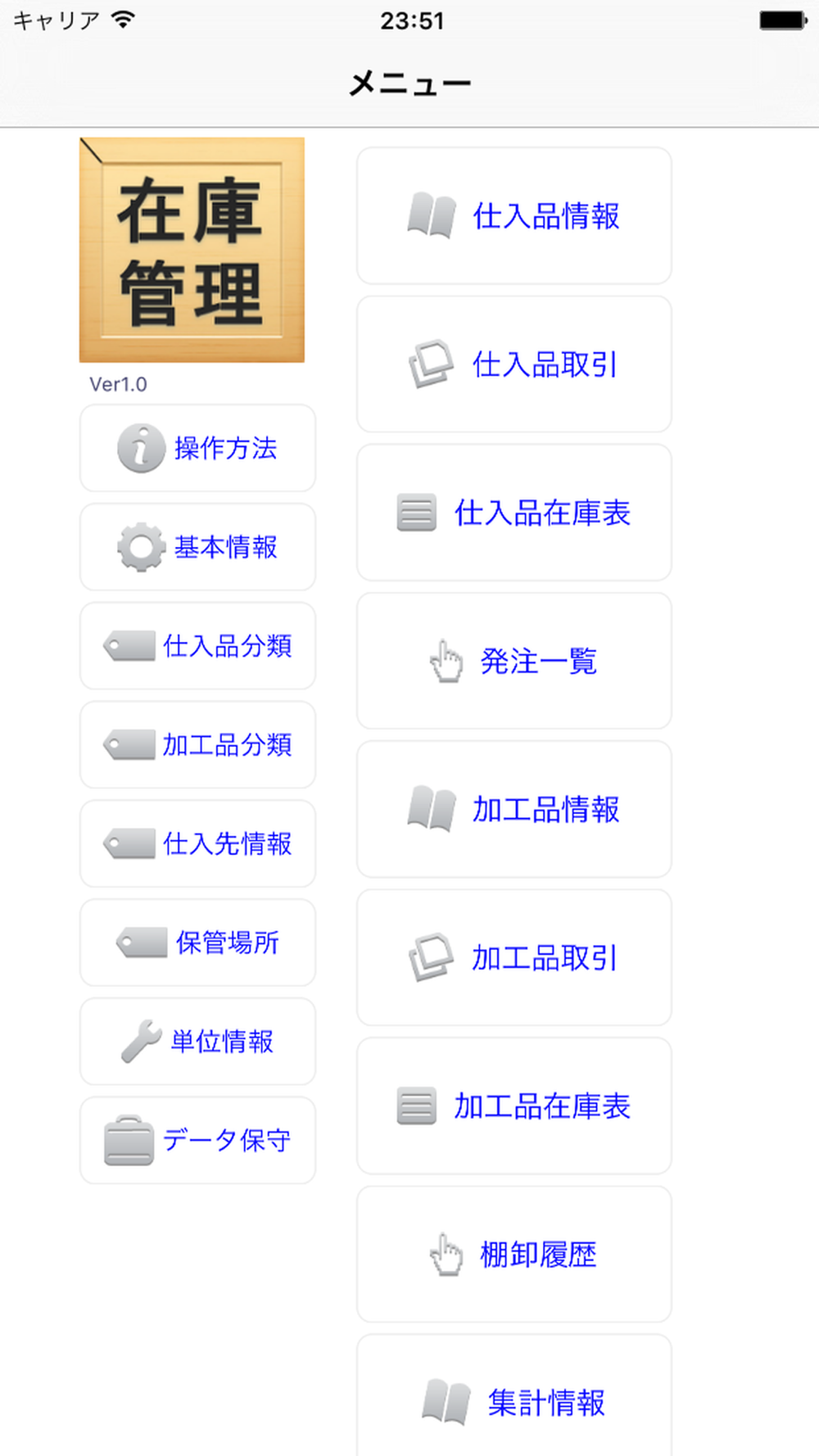Open 仕入品情報
Screen dimensions: 819x1456
point(514,216)
